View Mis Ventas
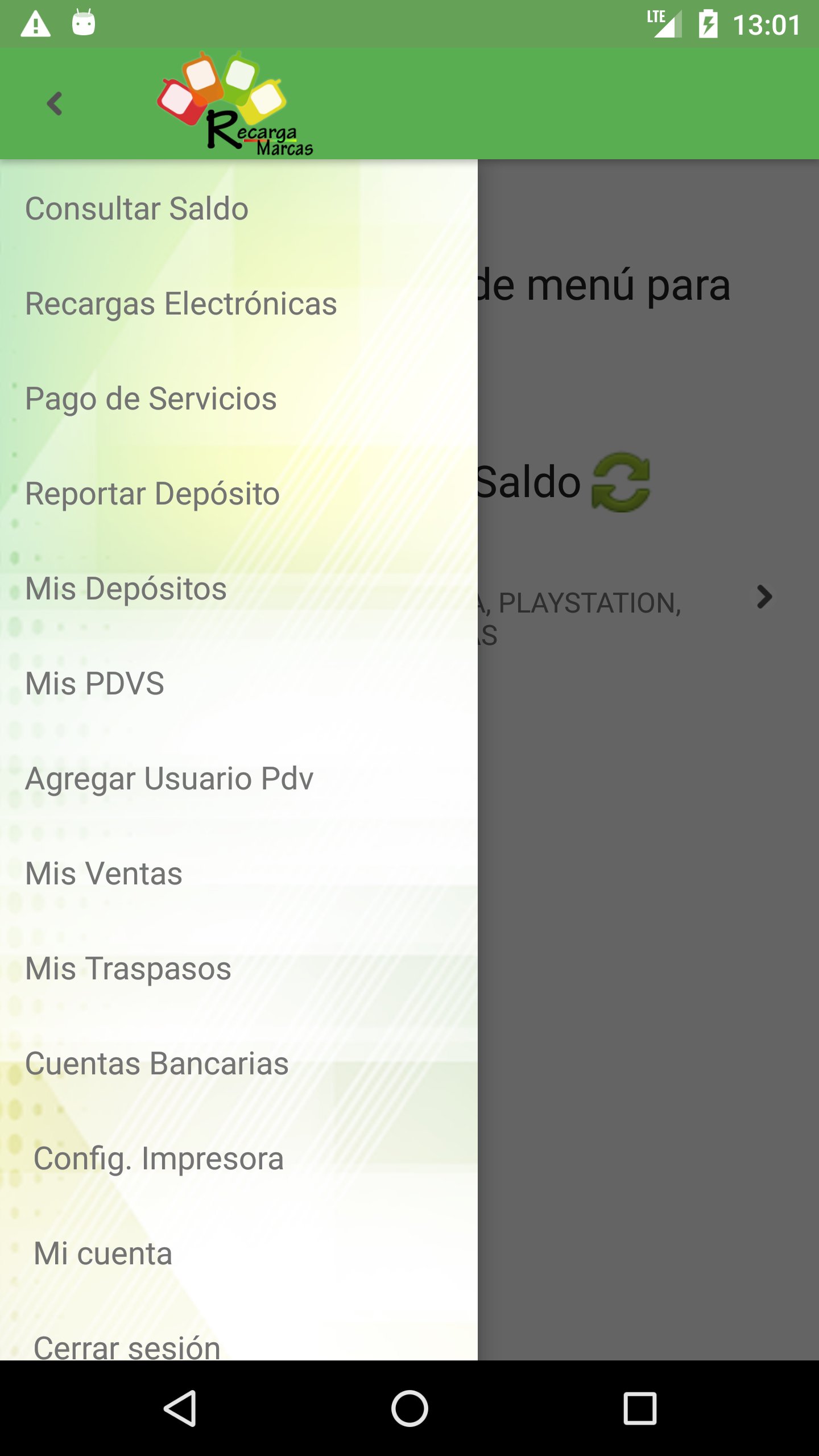The width and height of the screenshot is (819, 1456). pos(104,874)
